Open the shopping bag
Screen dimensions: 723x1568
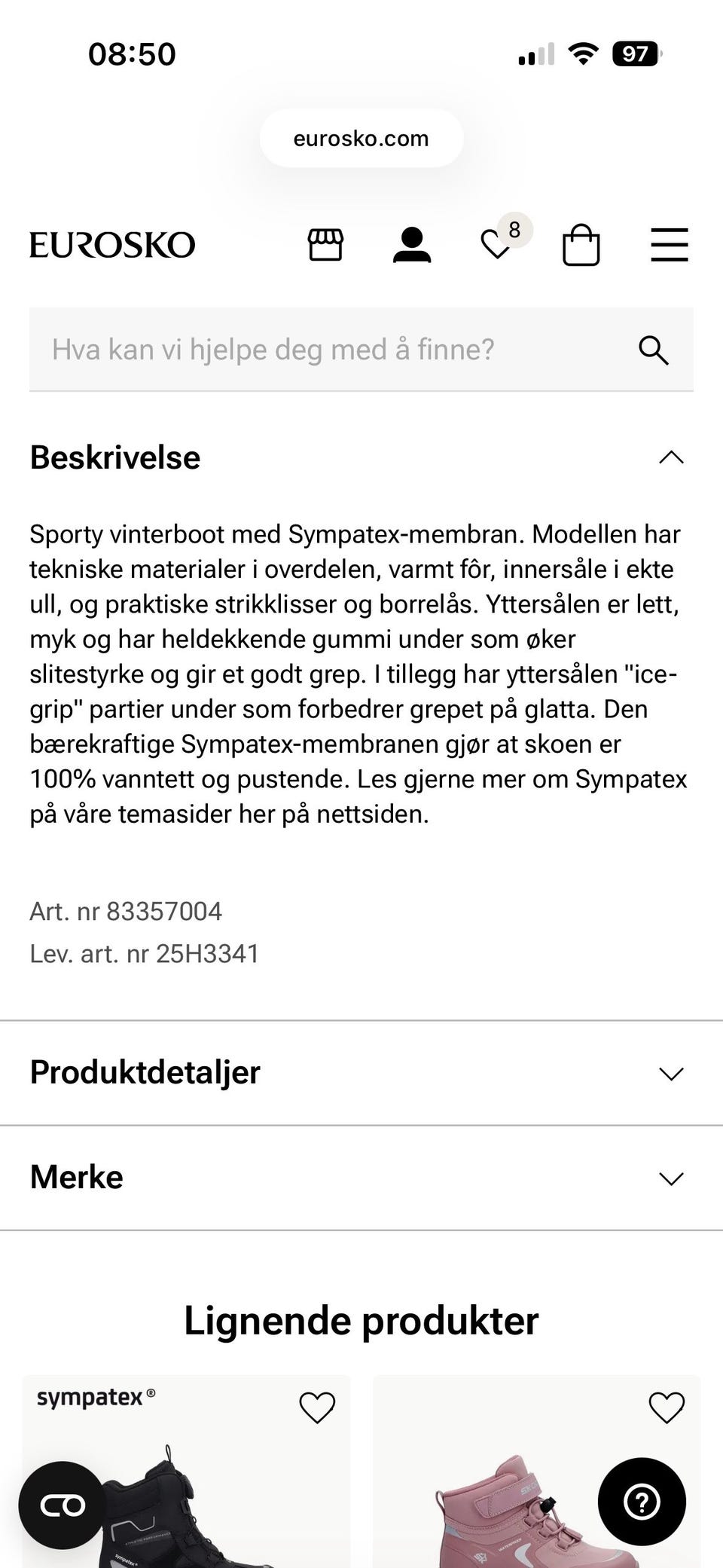pos(581,244)
